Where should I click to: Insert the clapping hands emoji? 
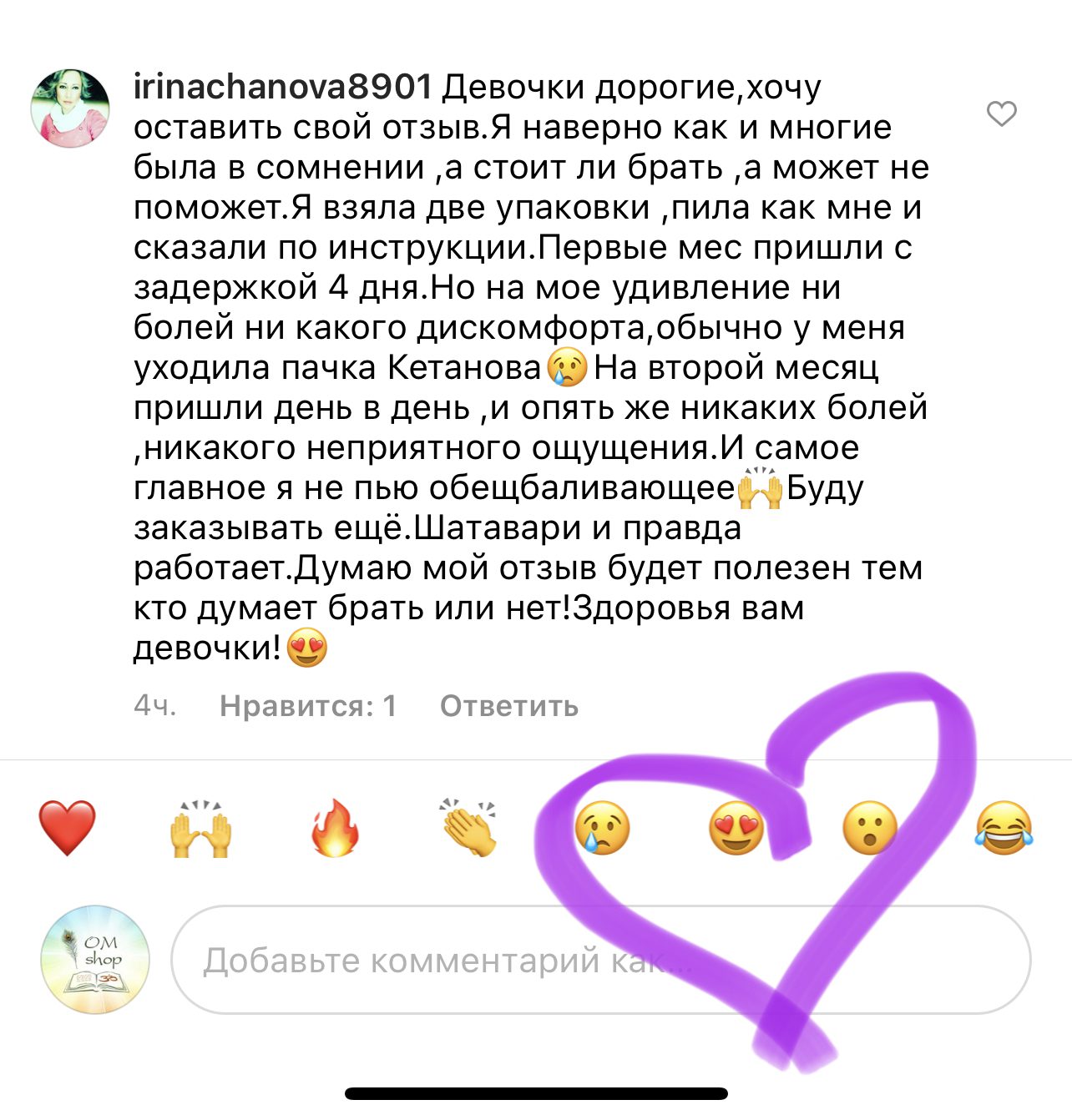[x=468, y=827]
